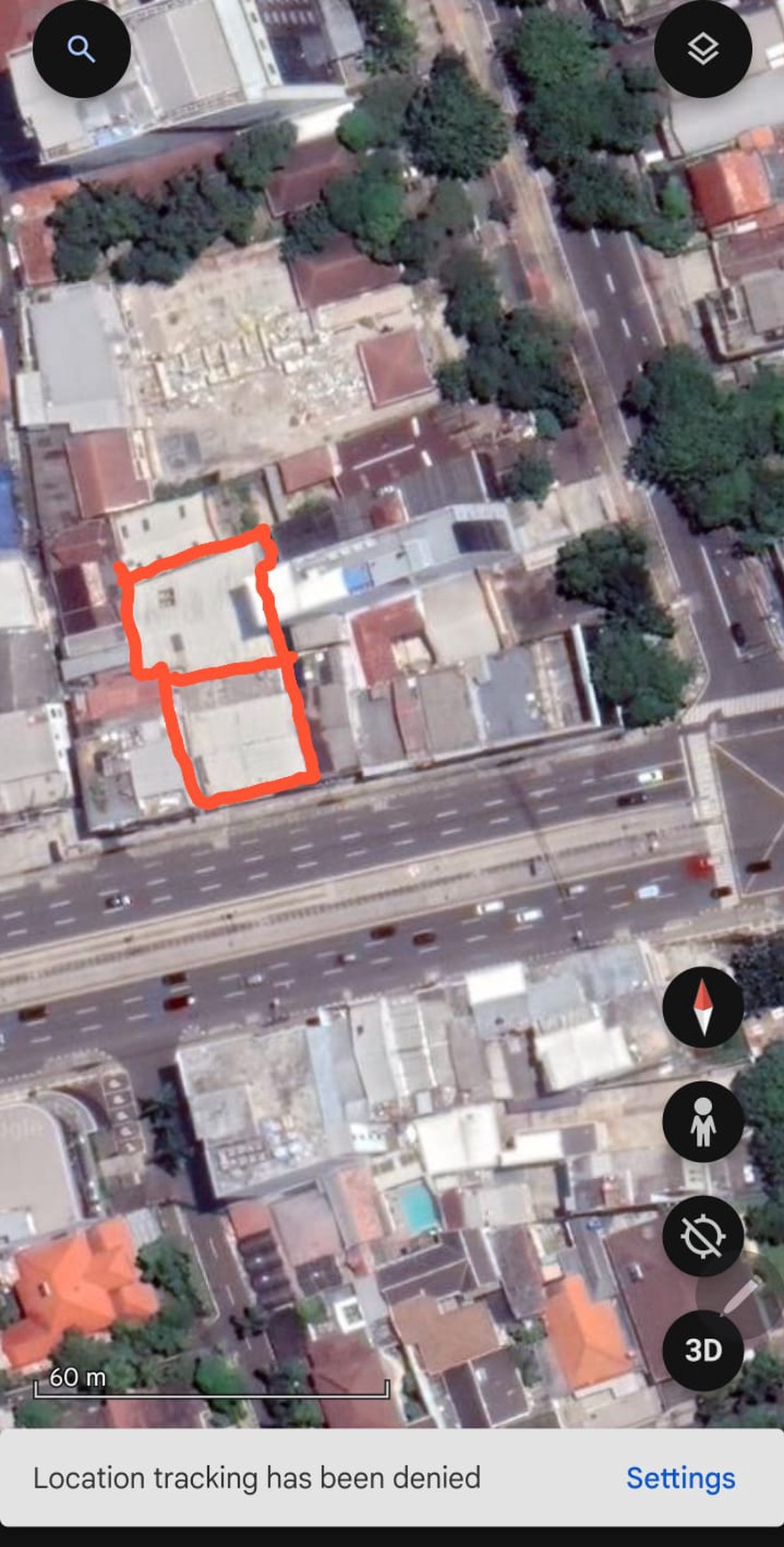The width and height of the screenshot is (784, 1547).
Task: Switch the map to 3D view
Action: [x=702, y=1350]
